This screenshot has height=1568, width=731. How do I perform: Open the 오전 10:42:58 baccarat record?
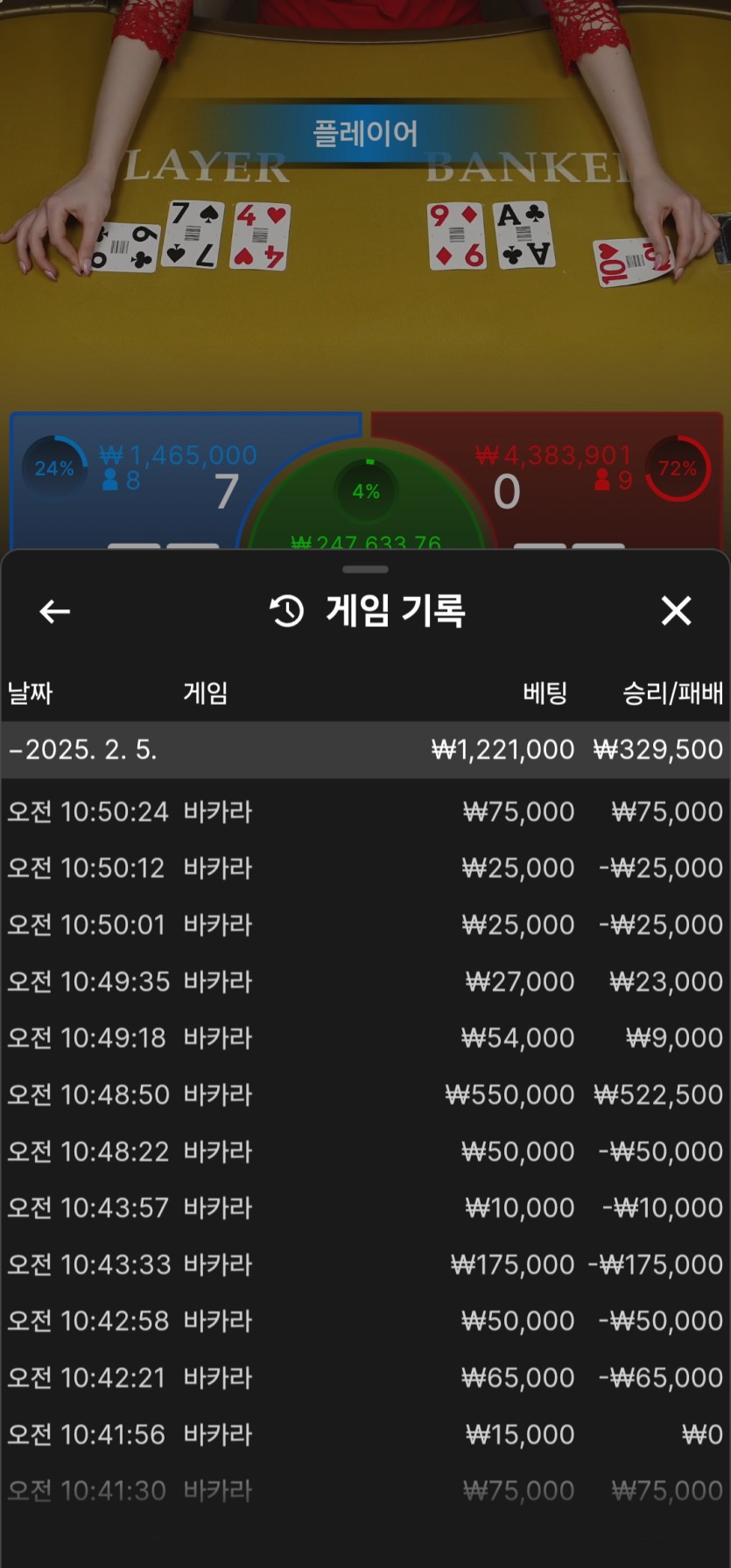click(365, 1320)
